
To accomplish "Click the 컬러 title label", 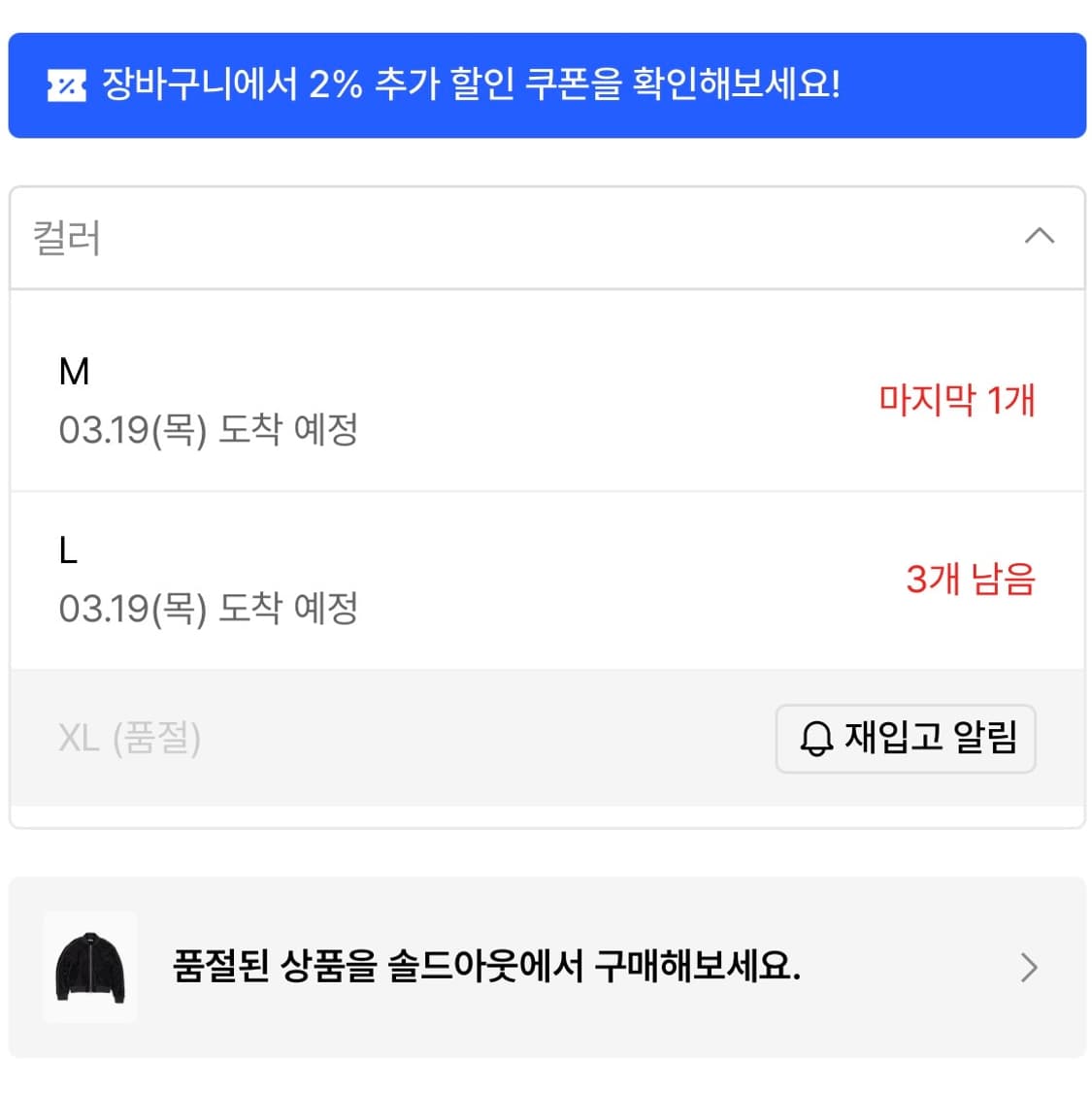I will pyautogui.click(x=66, y=238).
